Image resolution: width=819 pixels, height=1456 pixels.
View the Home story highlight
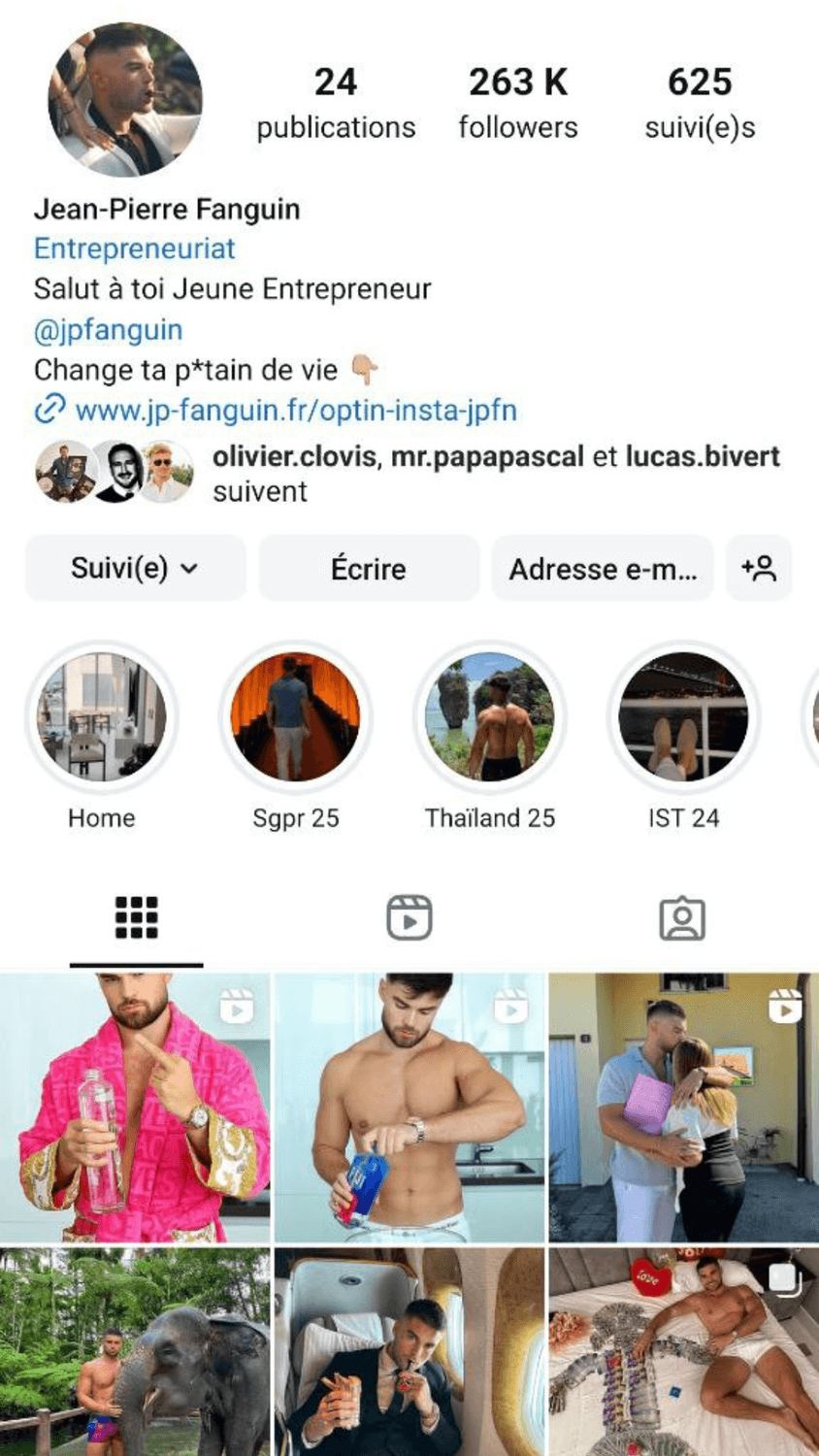(102, 718)
